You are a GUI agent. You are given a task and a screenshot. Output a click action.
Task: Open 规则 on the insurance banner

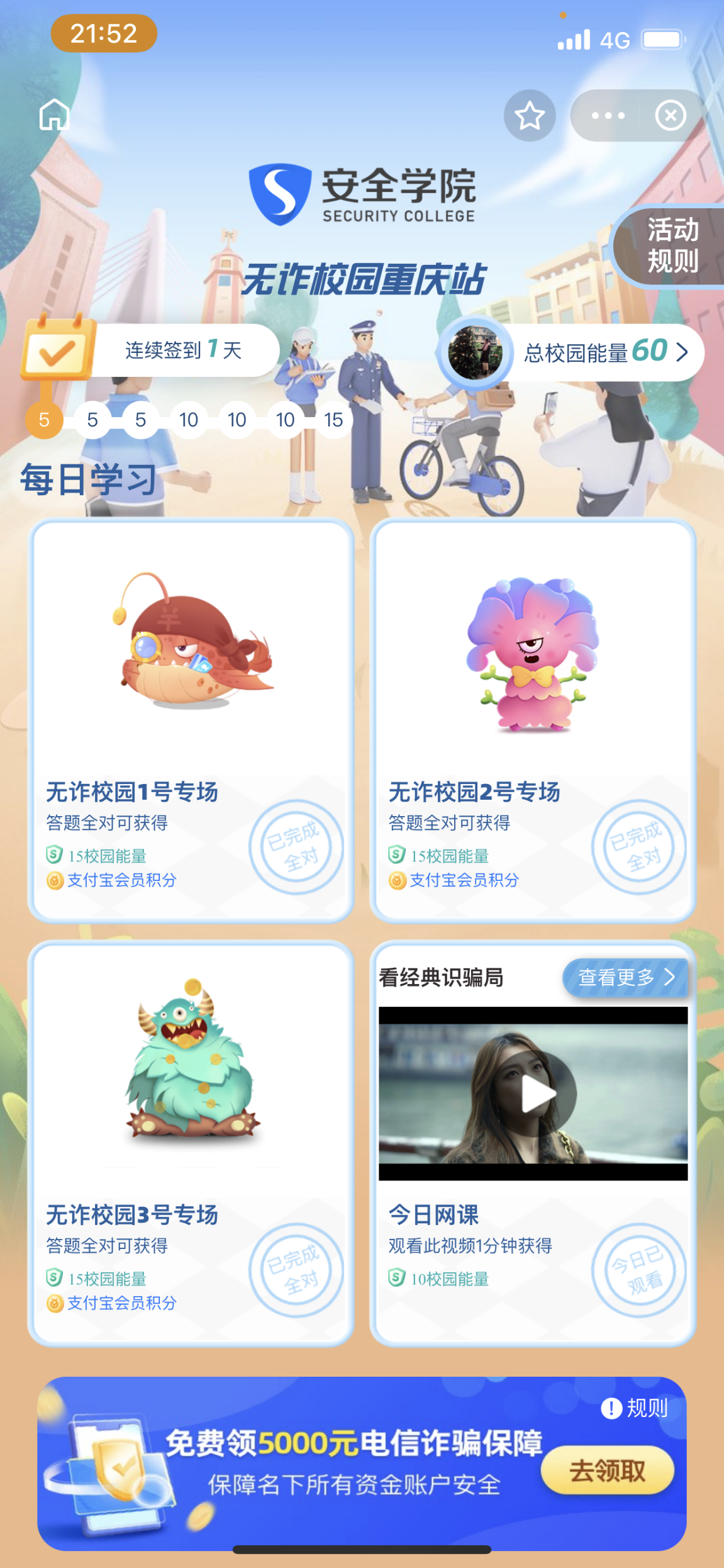(x=635, y=1408)
